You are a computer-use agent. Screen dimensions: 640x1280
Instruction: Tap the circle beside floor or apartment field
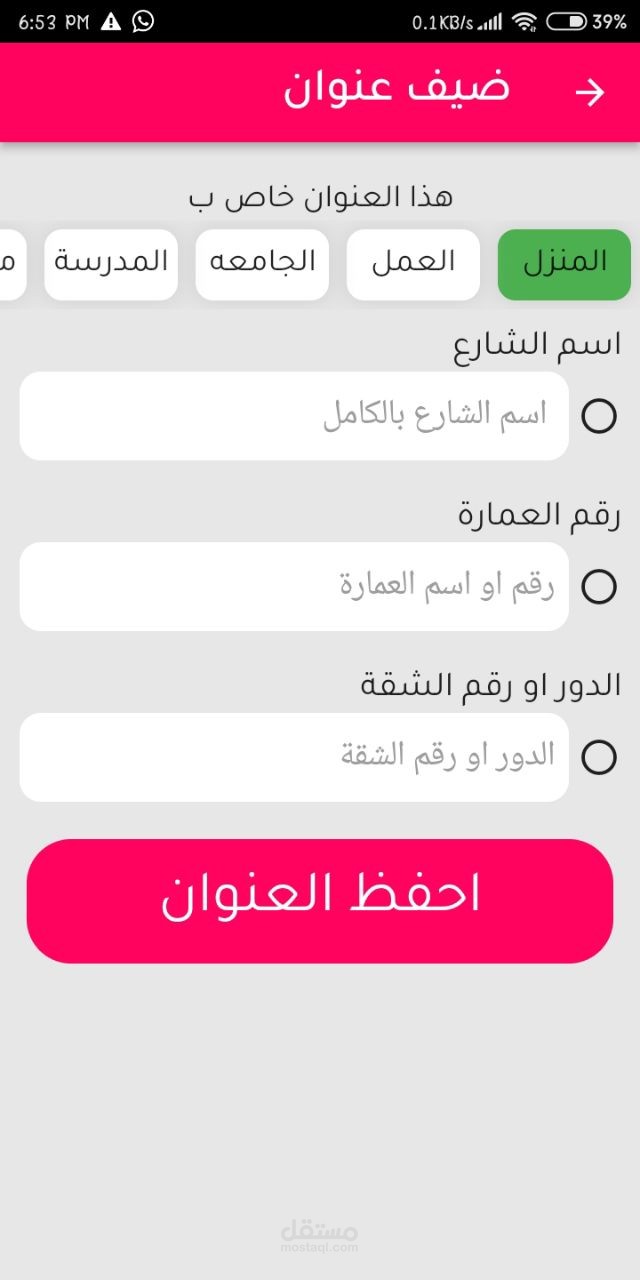coord(599,758)
